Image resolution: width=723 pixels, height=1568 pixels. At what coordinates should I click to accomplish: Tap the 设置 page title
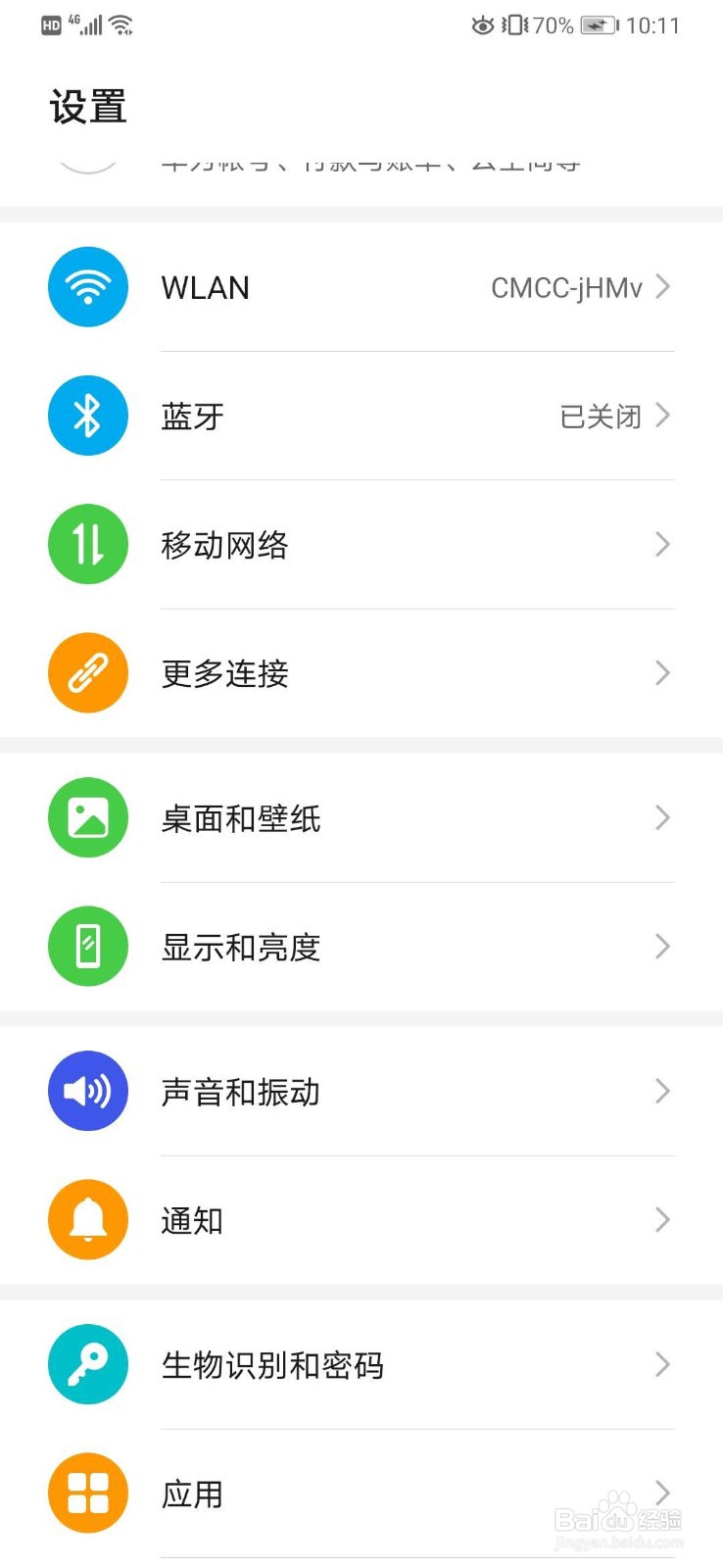pos(87,105)
